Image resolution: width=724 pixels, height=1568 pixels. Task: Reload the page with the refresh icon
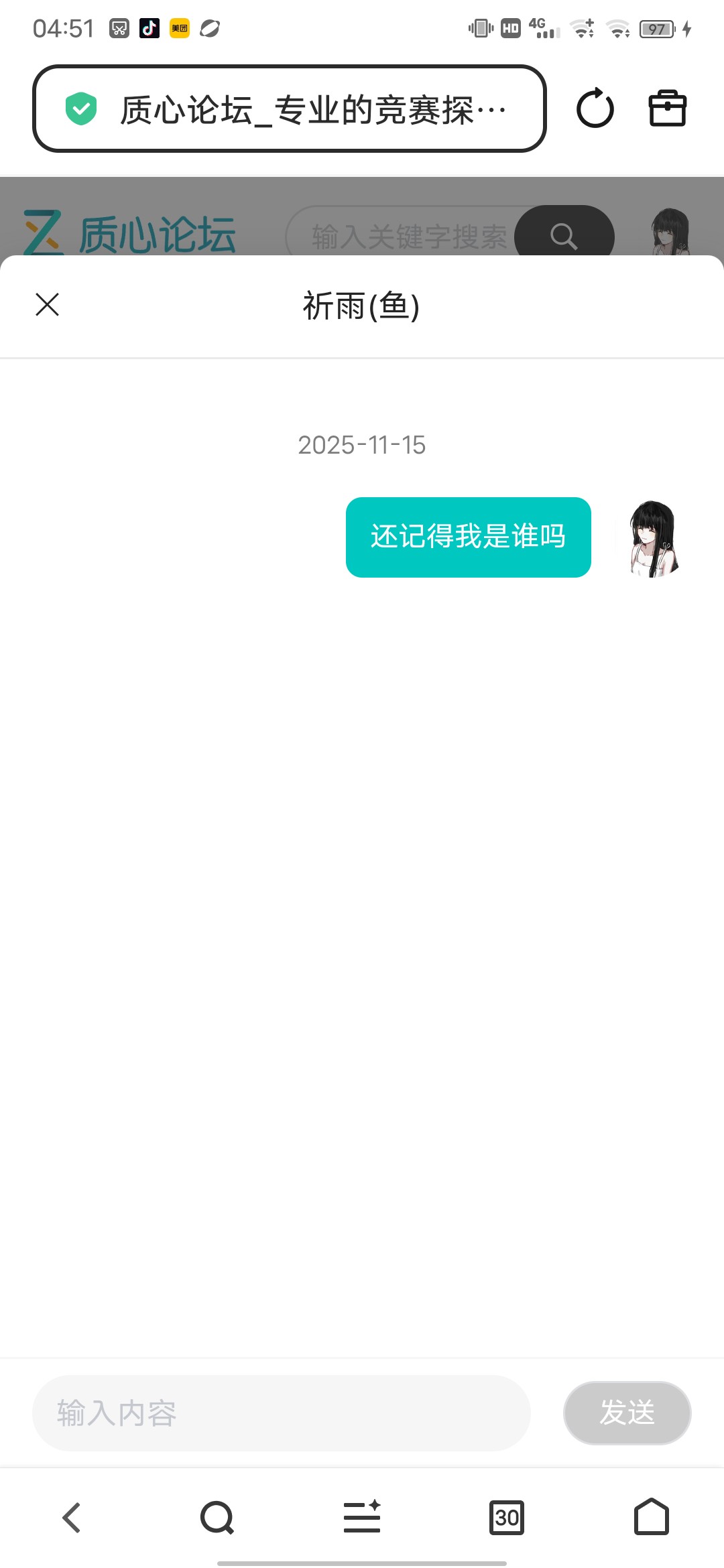[x=595, y=109]
